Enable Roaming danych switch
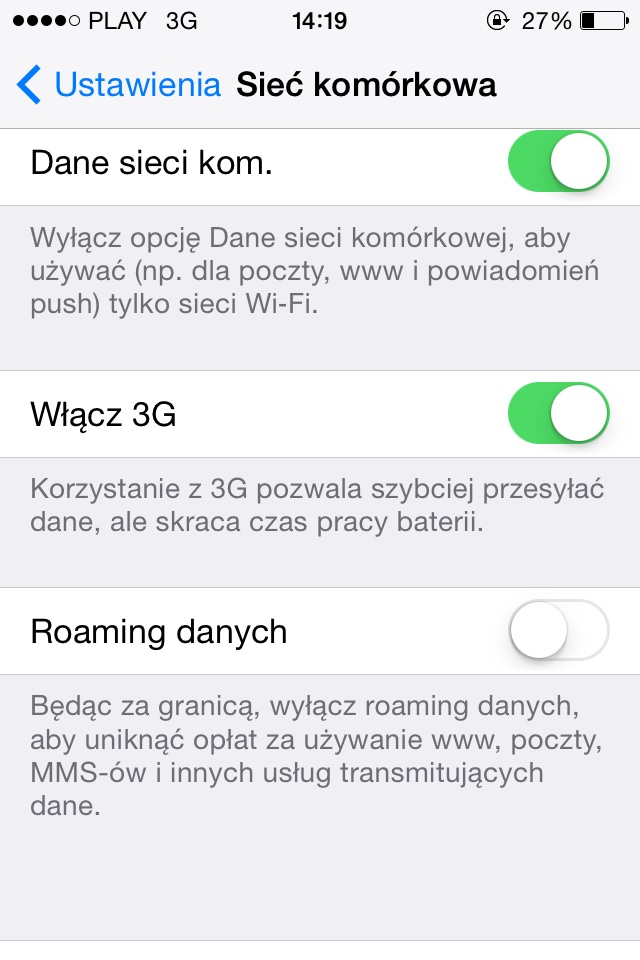 point(558,631)
